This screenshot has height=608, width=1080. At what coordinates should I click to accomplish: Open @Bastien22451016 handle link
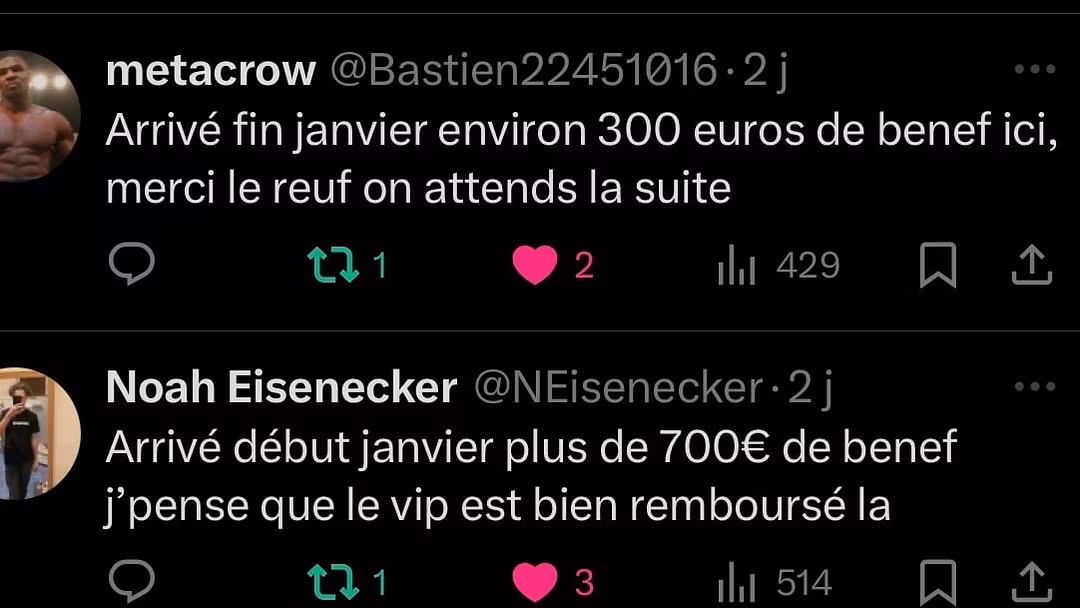pyautogui.click(x=523, y=71)
